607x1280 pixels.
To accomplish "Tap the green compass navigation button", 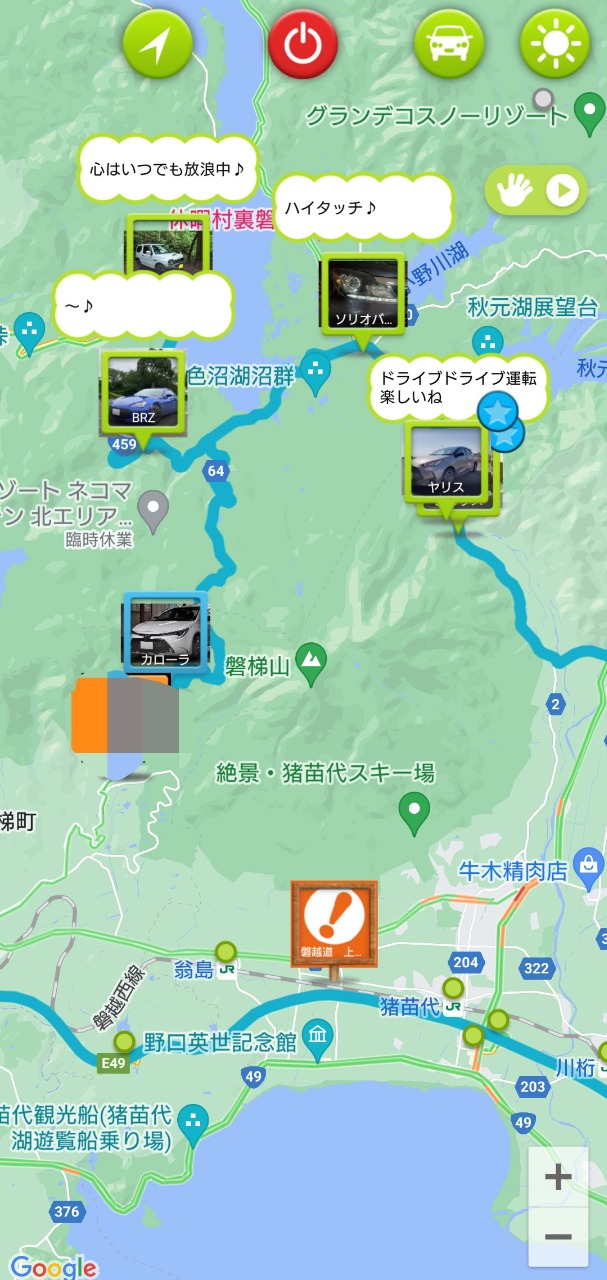I will coord(156,45).
